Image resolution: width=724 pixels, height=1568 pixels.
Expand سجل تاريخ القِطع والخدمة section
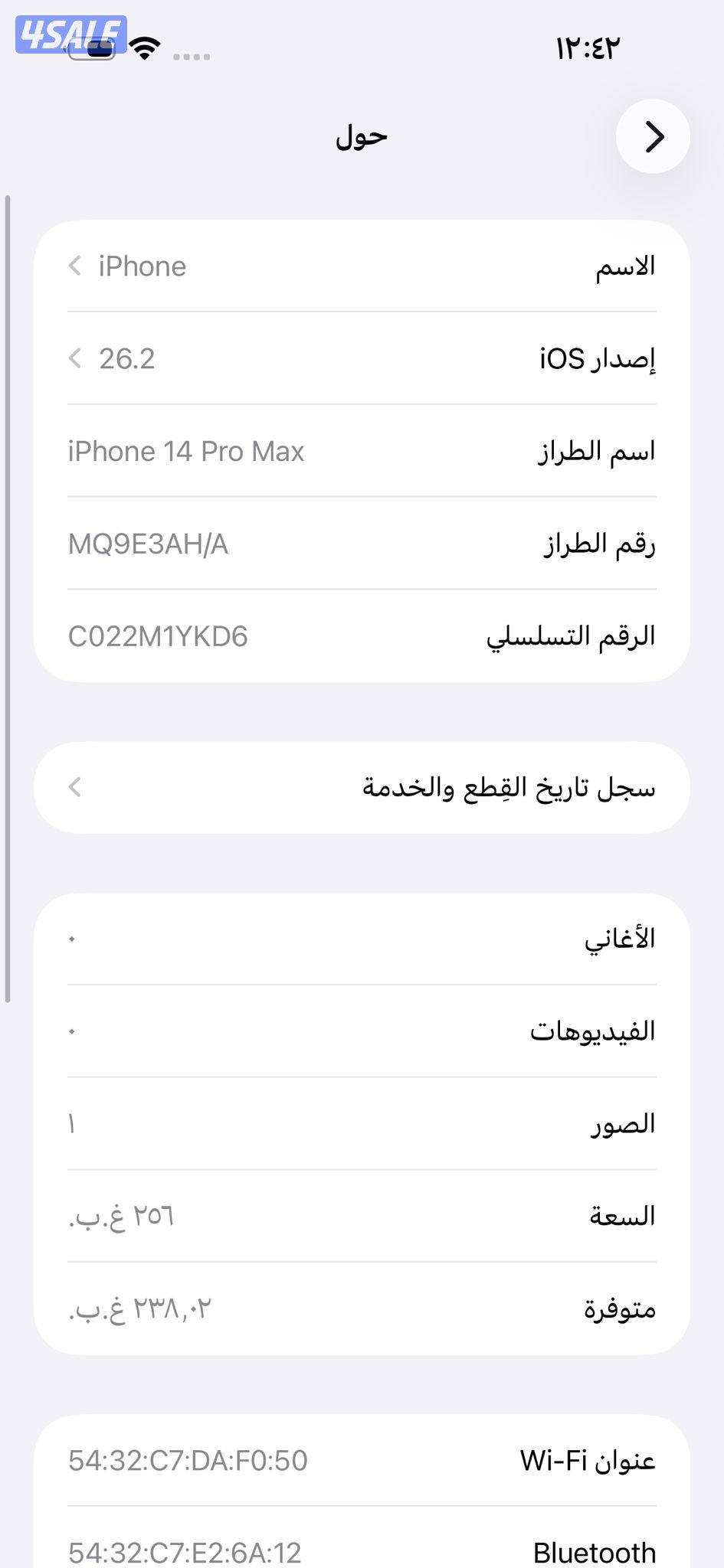(x=362, y=787)
